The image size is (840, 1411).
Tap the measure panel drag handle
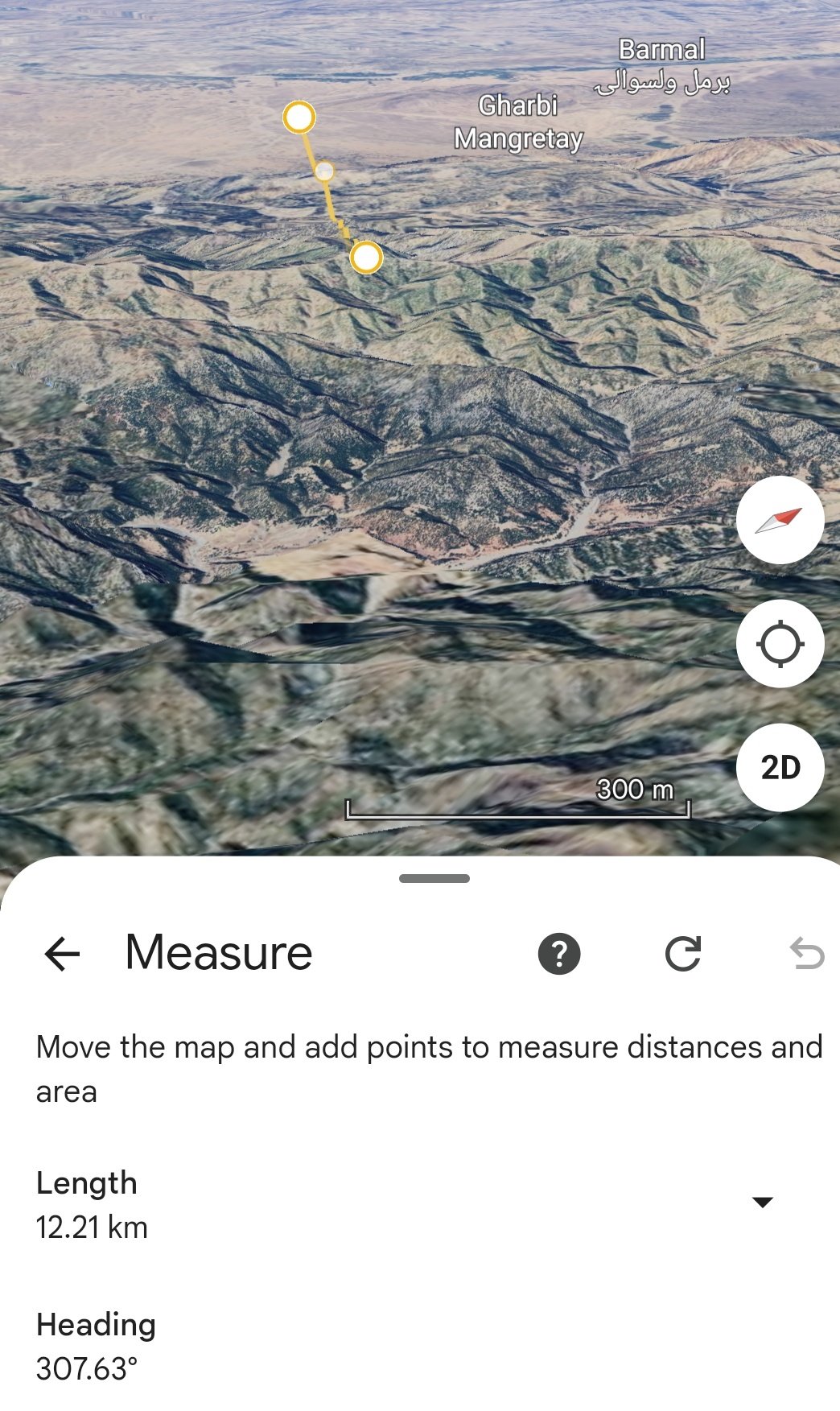(x=434, y=878)
